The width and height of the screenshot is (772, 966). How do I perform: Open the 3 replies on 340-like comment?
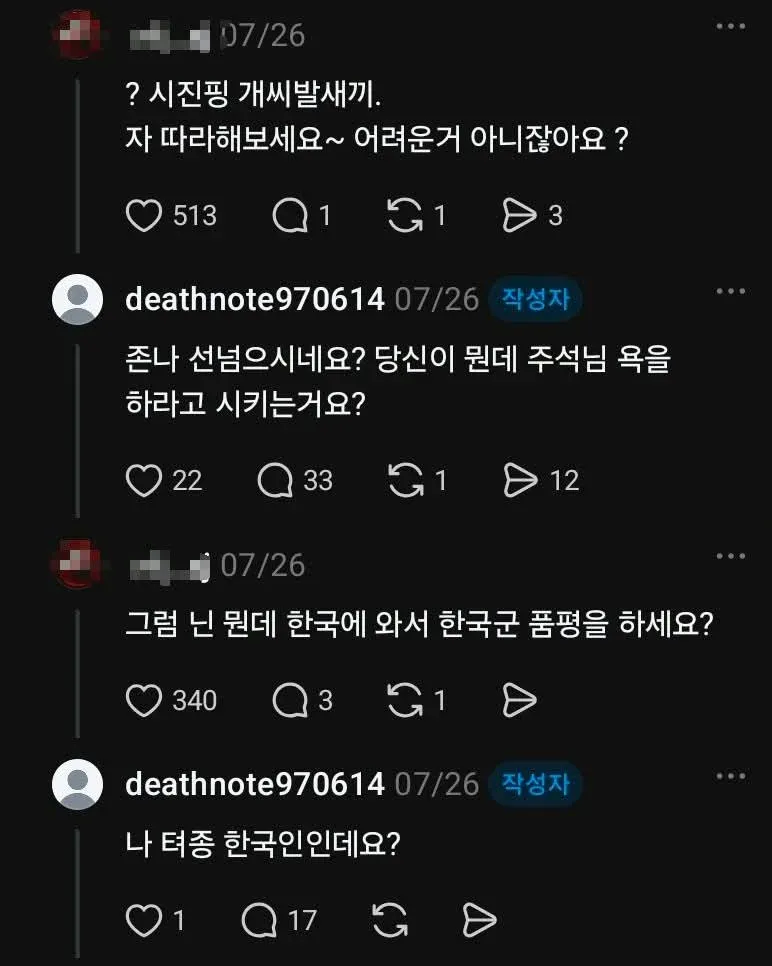(290, 700)
